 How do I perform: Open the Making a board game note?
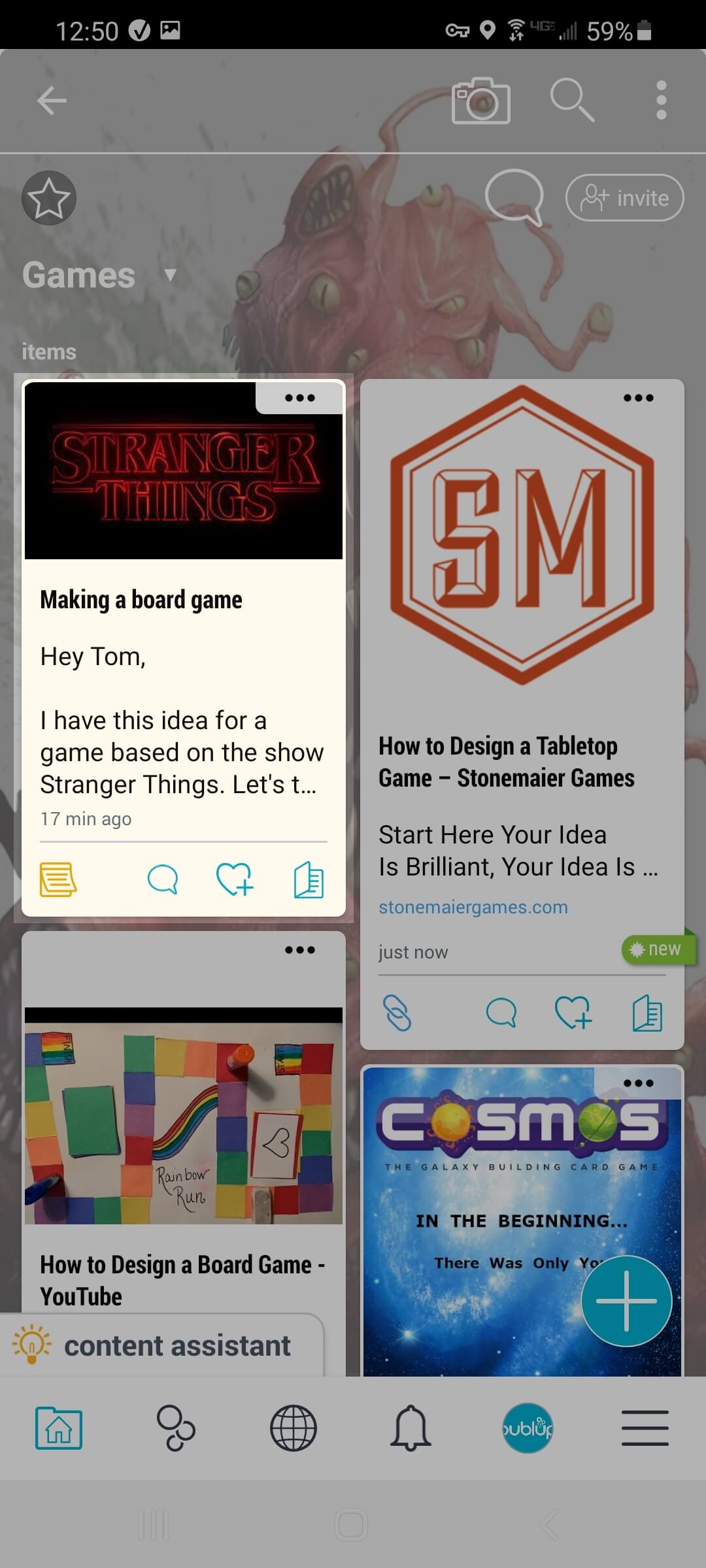(141, 599)
